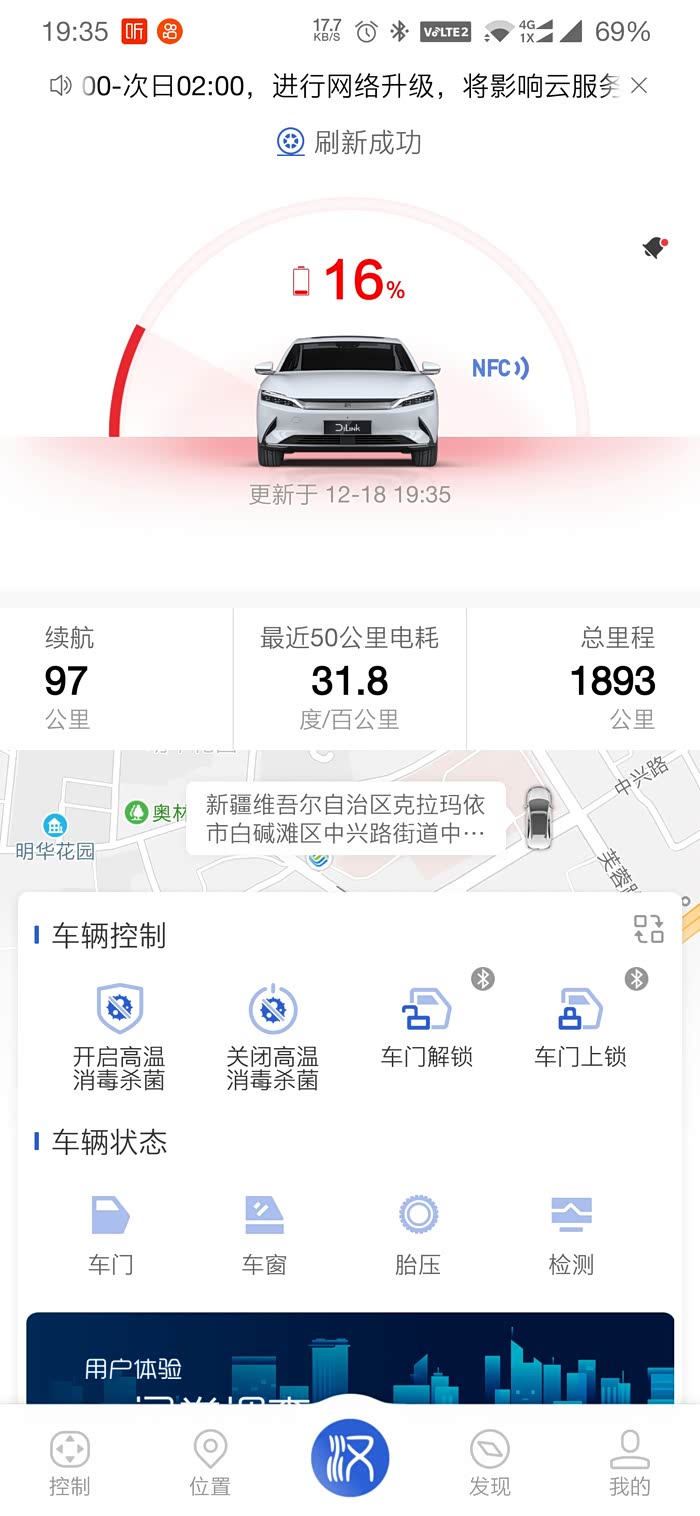Switch to the 控制 tab
The width and height of the screenshot is (700, 1516).
(x=70, y=1462)
